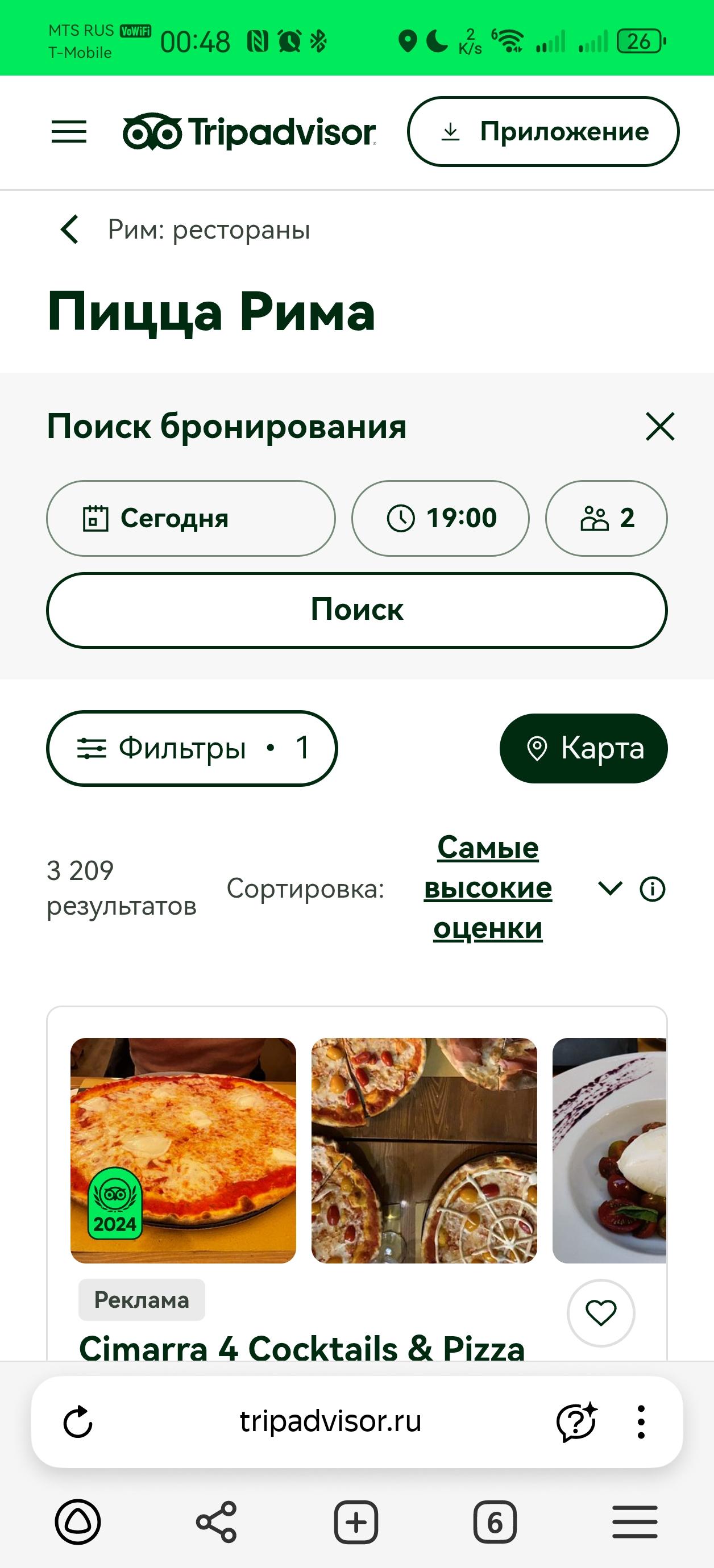Share this page from the browser toolbar
Screen dimensions: 714x1568
(216, 1523)
